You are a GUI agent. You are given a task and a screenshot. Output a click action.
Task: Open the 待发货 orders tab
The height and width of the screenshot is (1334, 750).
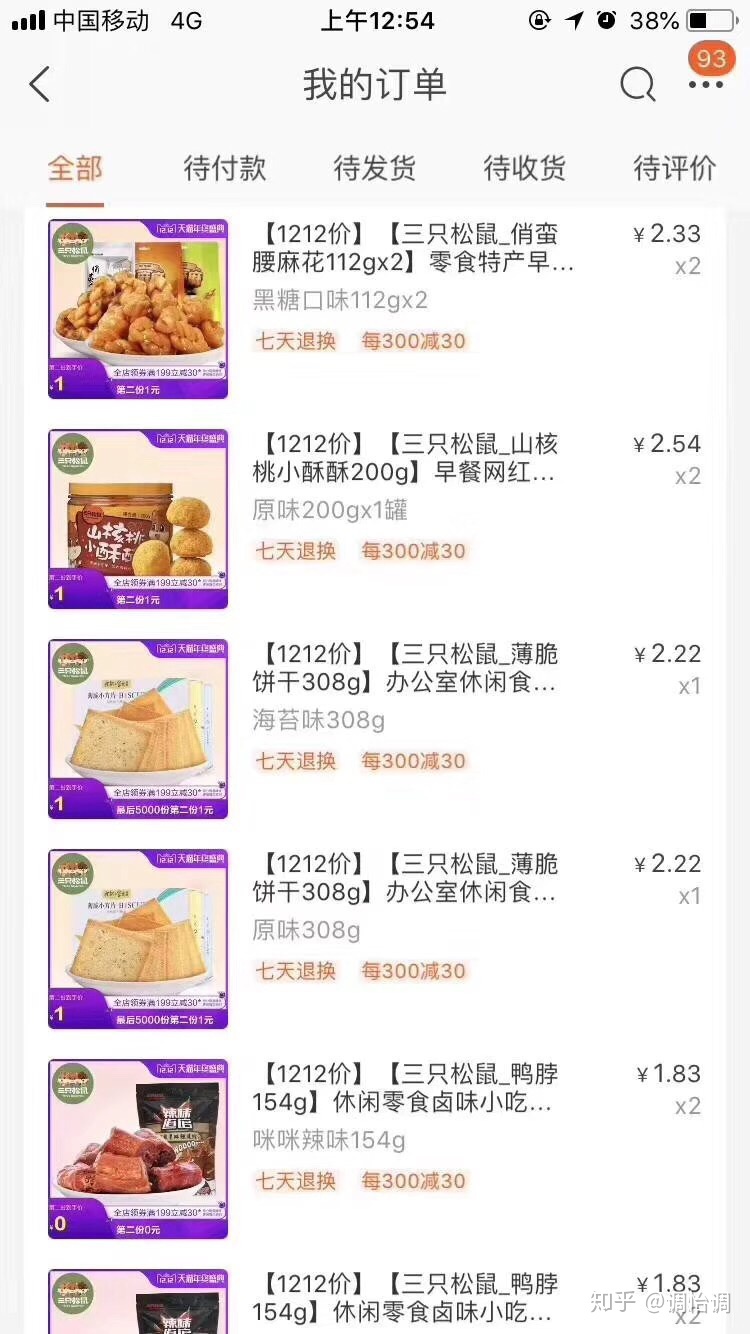pos(373,168)
